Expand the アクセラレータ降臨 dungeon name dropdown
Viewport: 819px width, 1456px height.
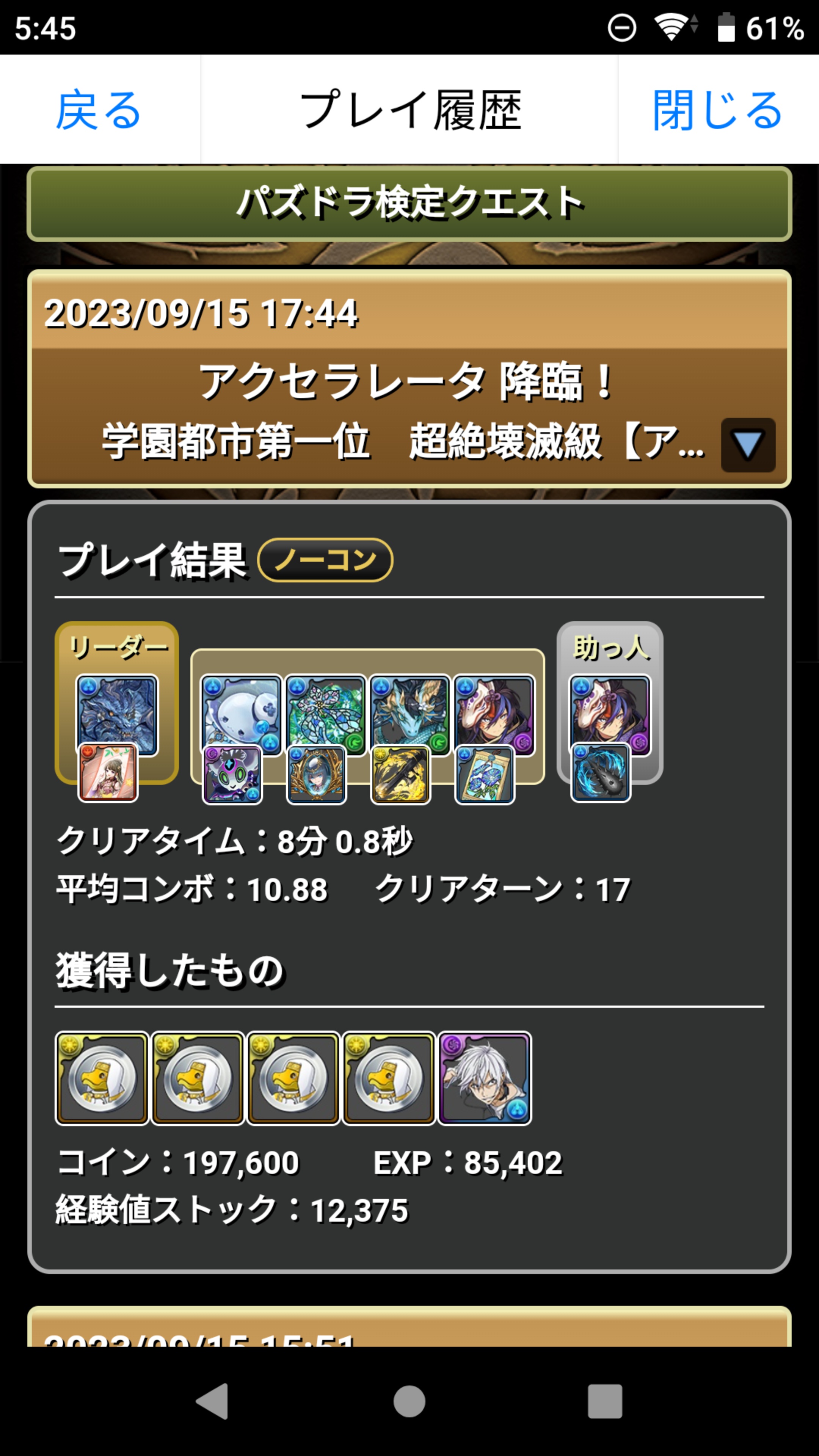[747, 445]
